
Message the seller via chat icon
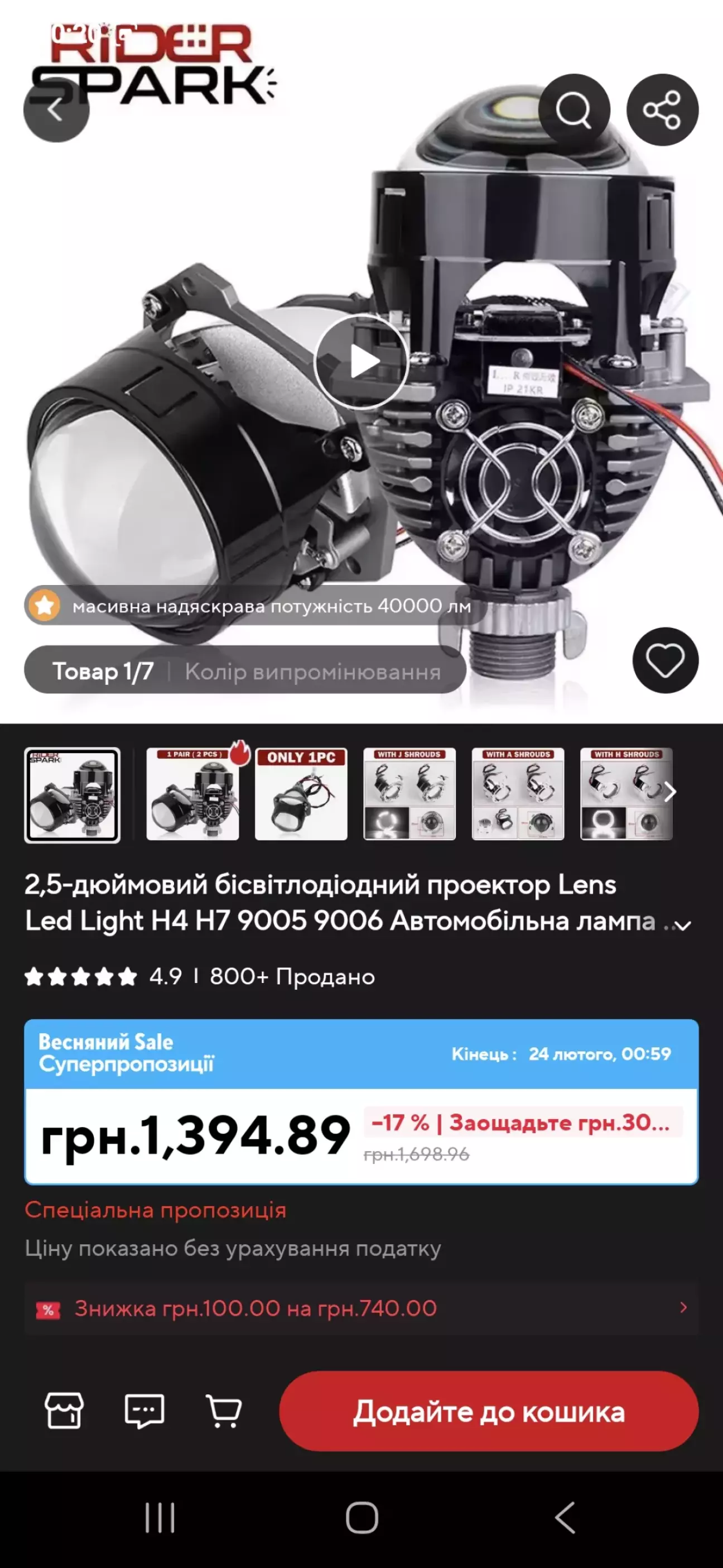coord(144,1411)
